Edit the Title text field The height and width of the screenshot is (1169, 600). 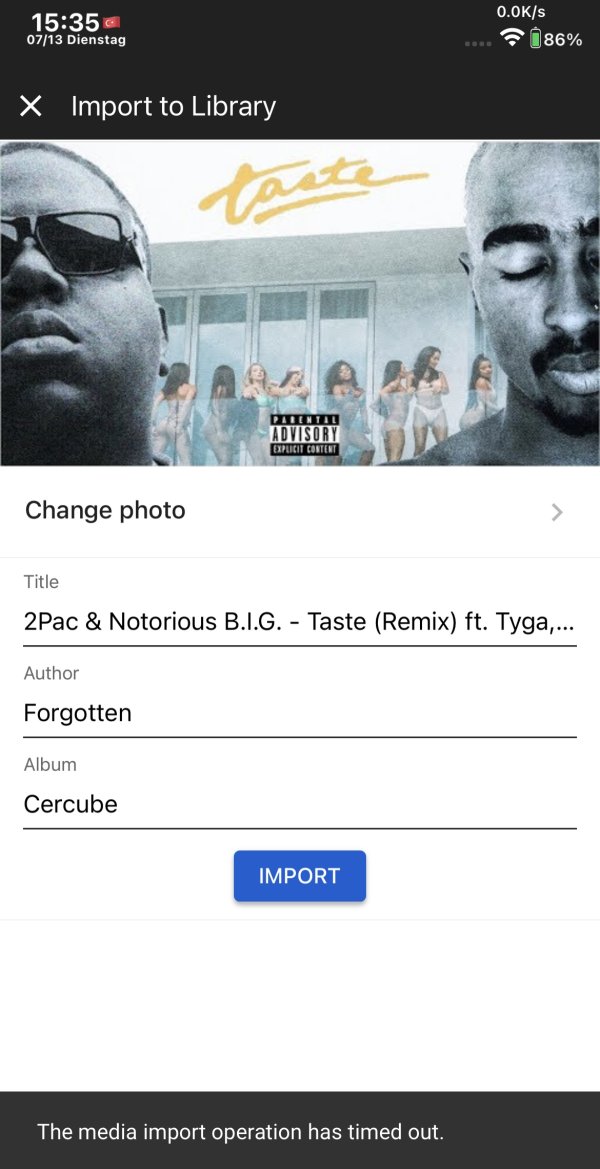299,622
